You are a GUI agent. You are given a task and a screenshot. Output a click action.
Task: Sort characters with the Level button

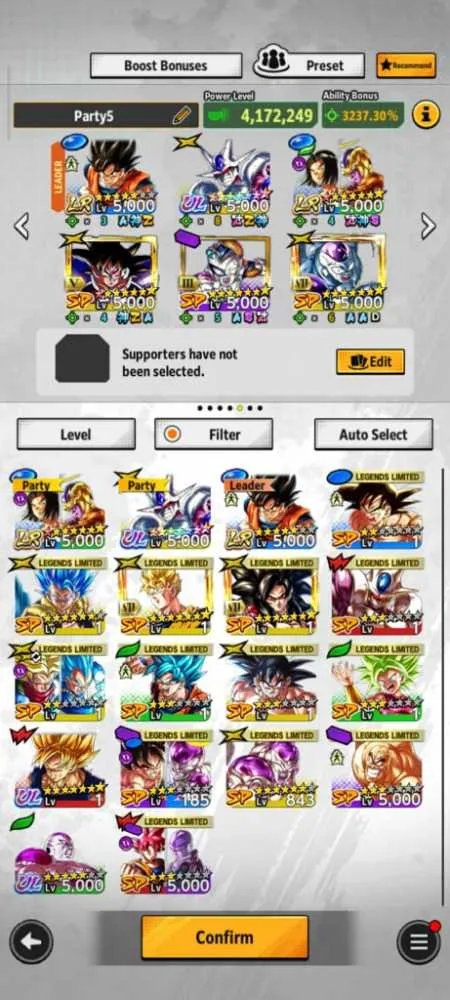pos(76,434)
